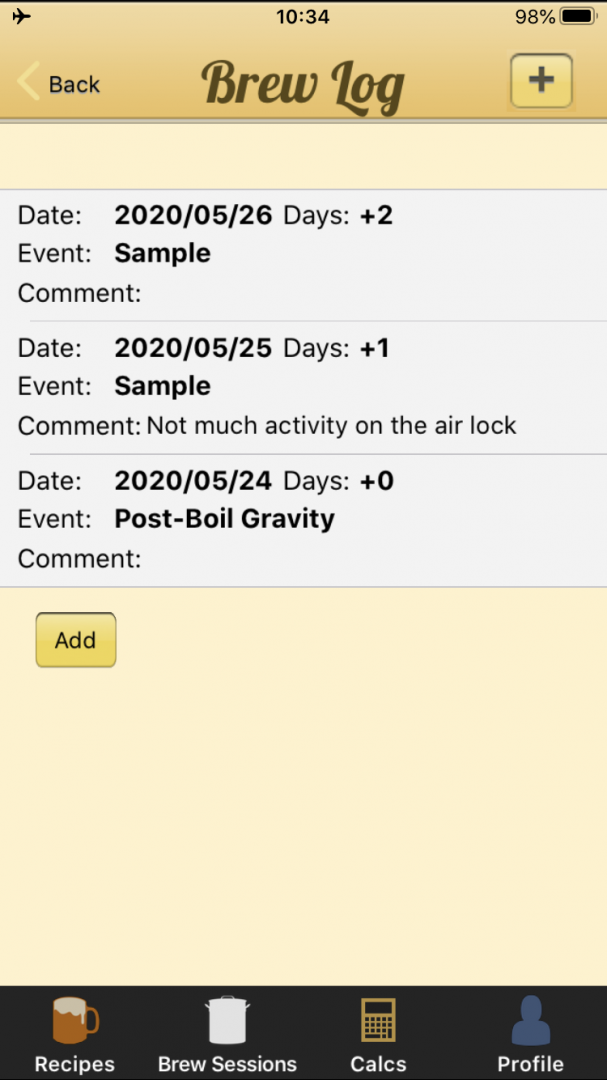This screenshot has width=607, height=1080.
Task: Open the Post-Boil Gravity log entry
Action: [303, 520]
